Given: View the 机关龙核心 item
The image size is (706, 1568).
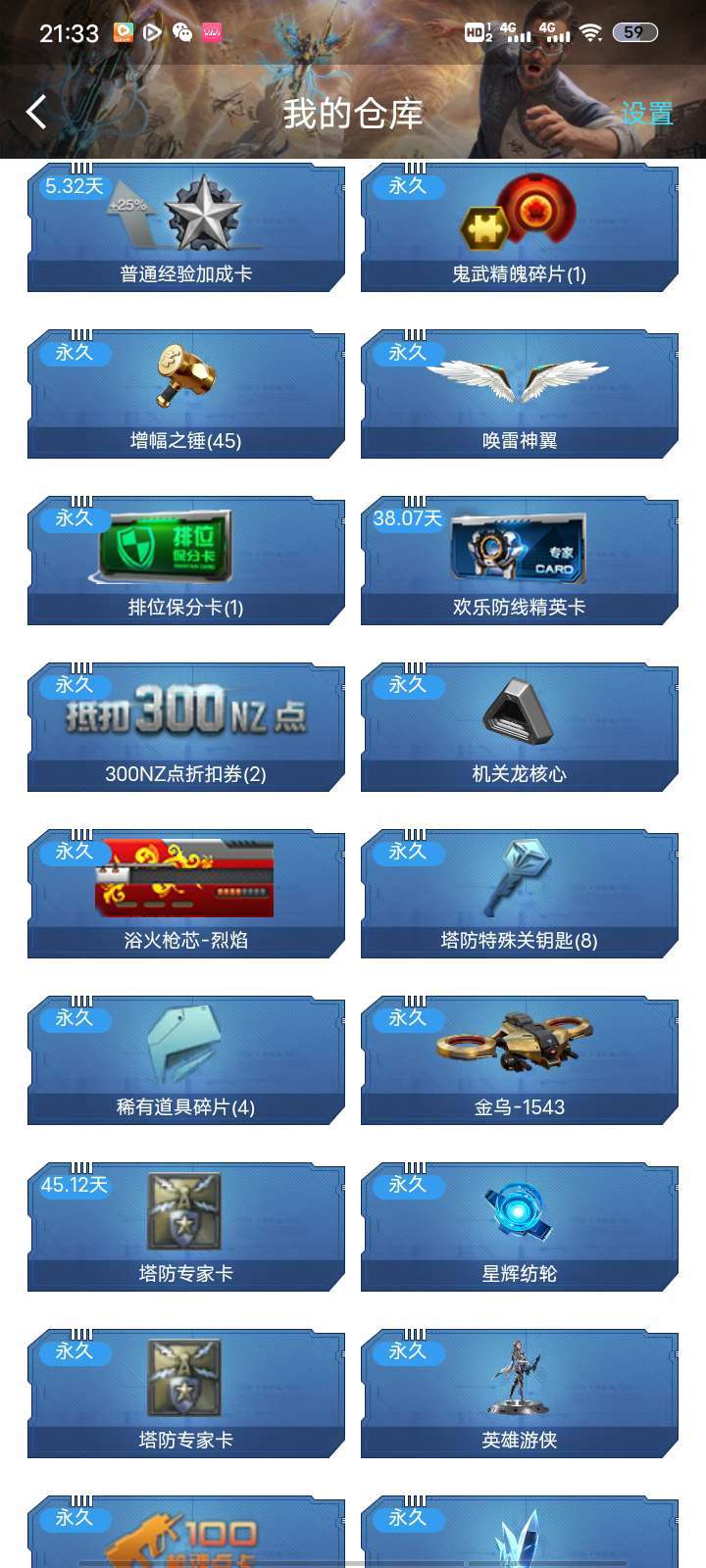Looking at the screenshot, I should (520, 728).
